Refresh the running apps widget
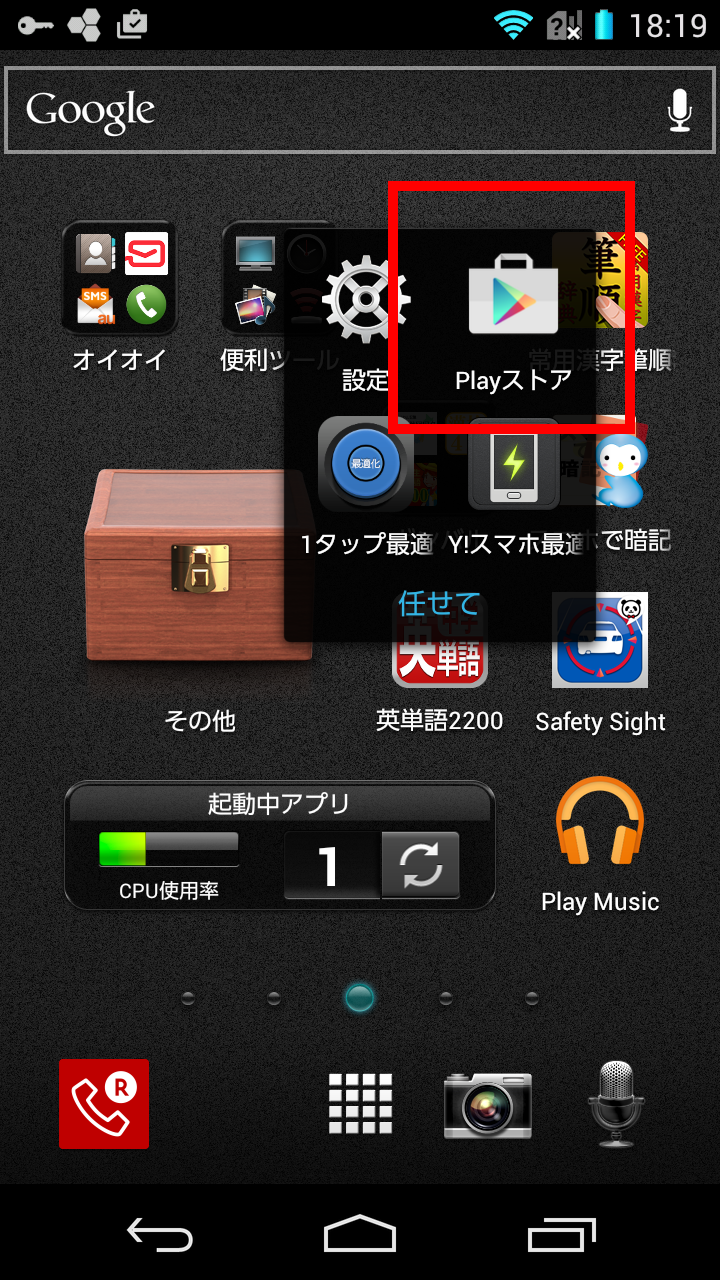This screenshot has width=720, height=1280. tap(421, 865)
